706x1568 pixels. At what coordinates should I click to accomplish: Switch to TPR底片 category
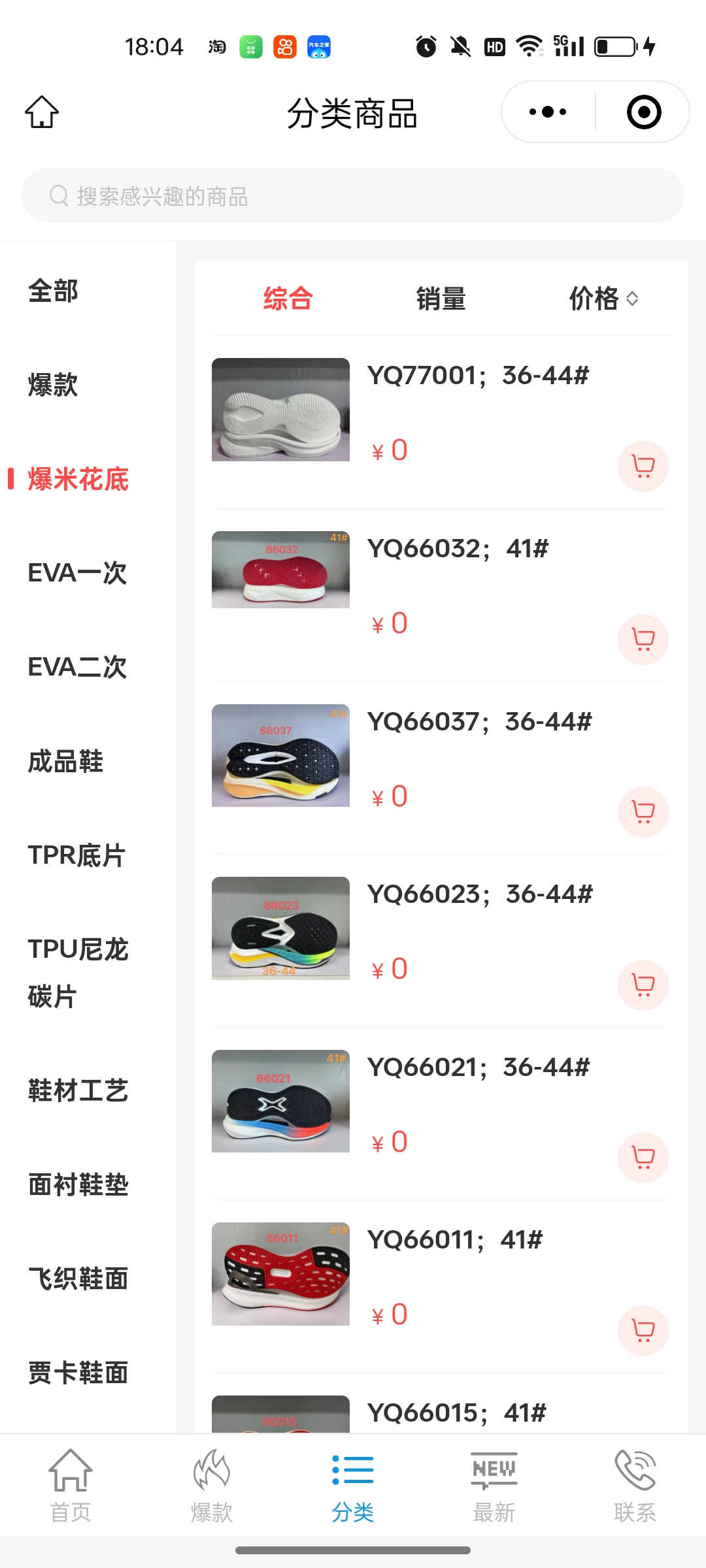76,855
